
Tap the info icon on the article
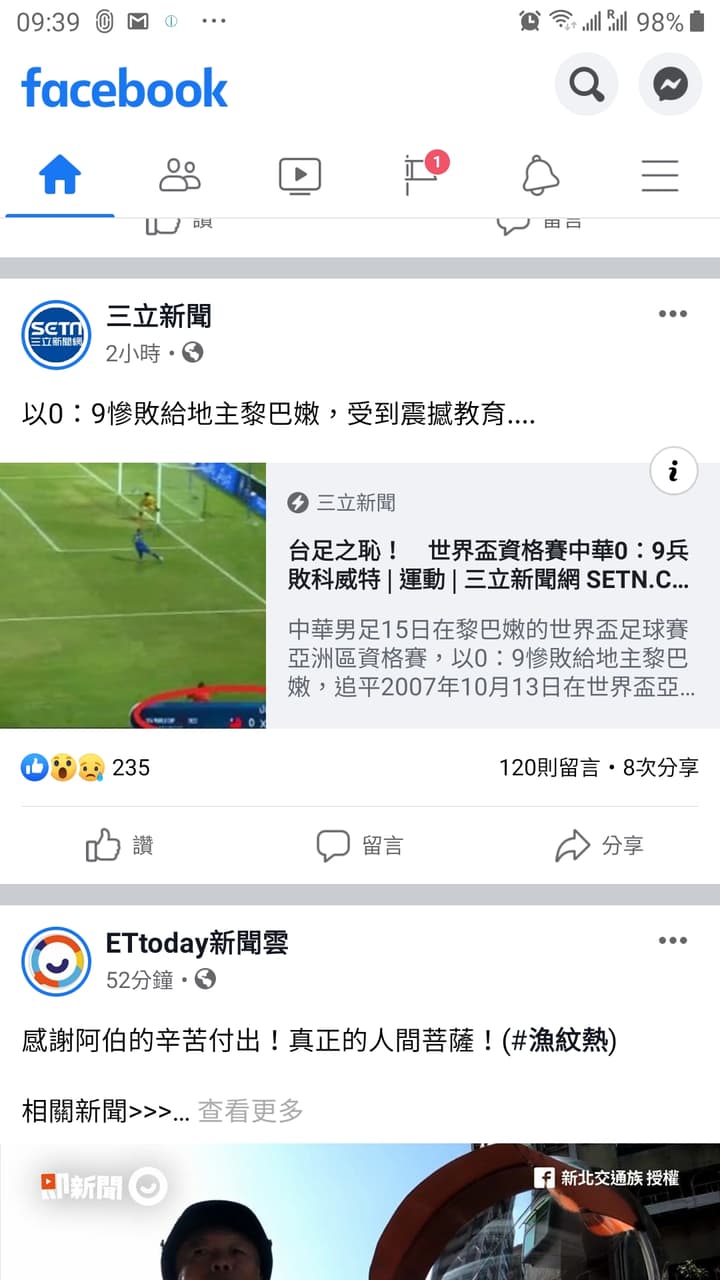point(673,471)
